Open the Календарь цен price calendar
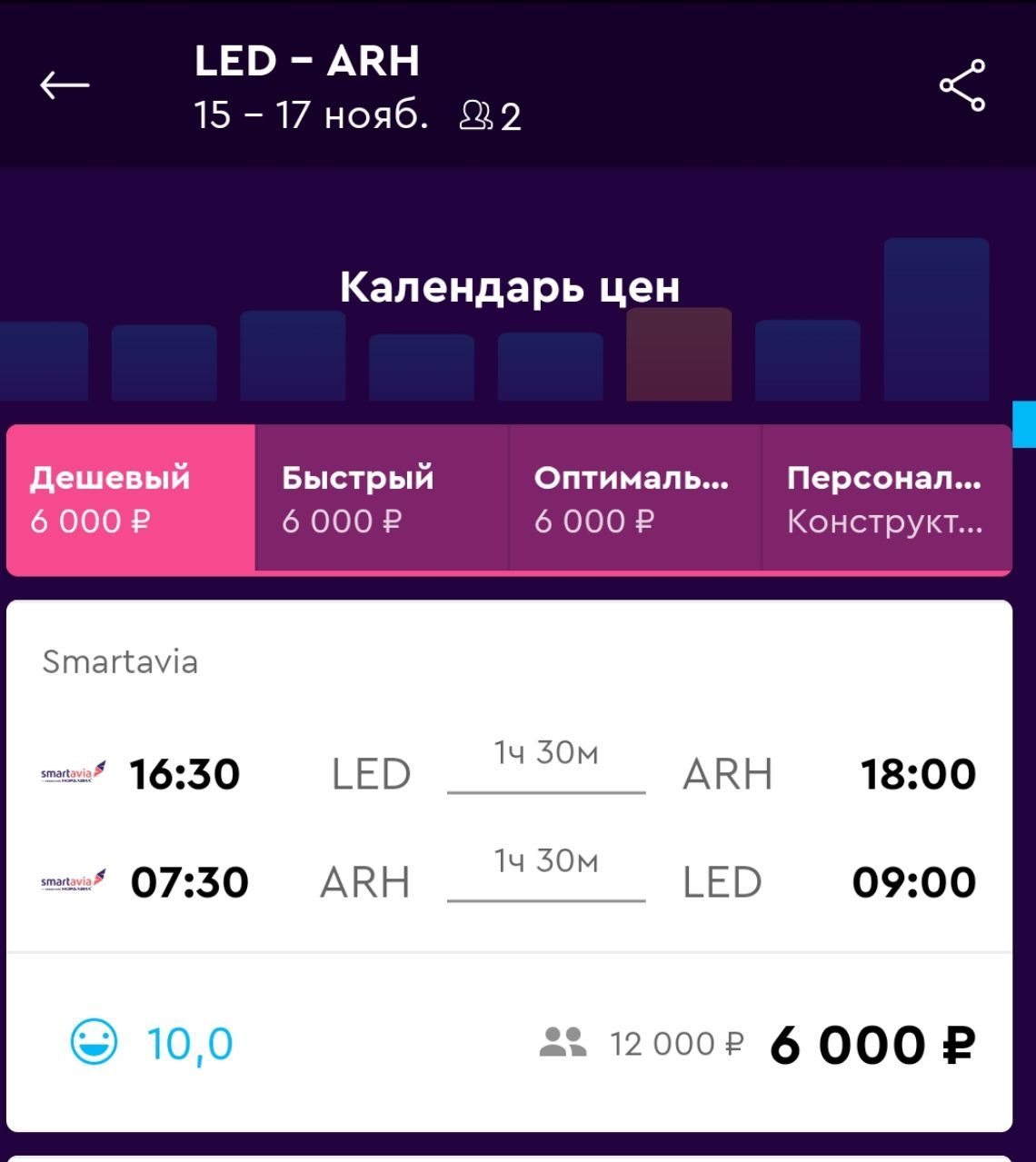This screenshot has height=1162, width=1036. point(509,287)
